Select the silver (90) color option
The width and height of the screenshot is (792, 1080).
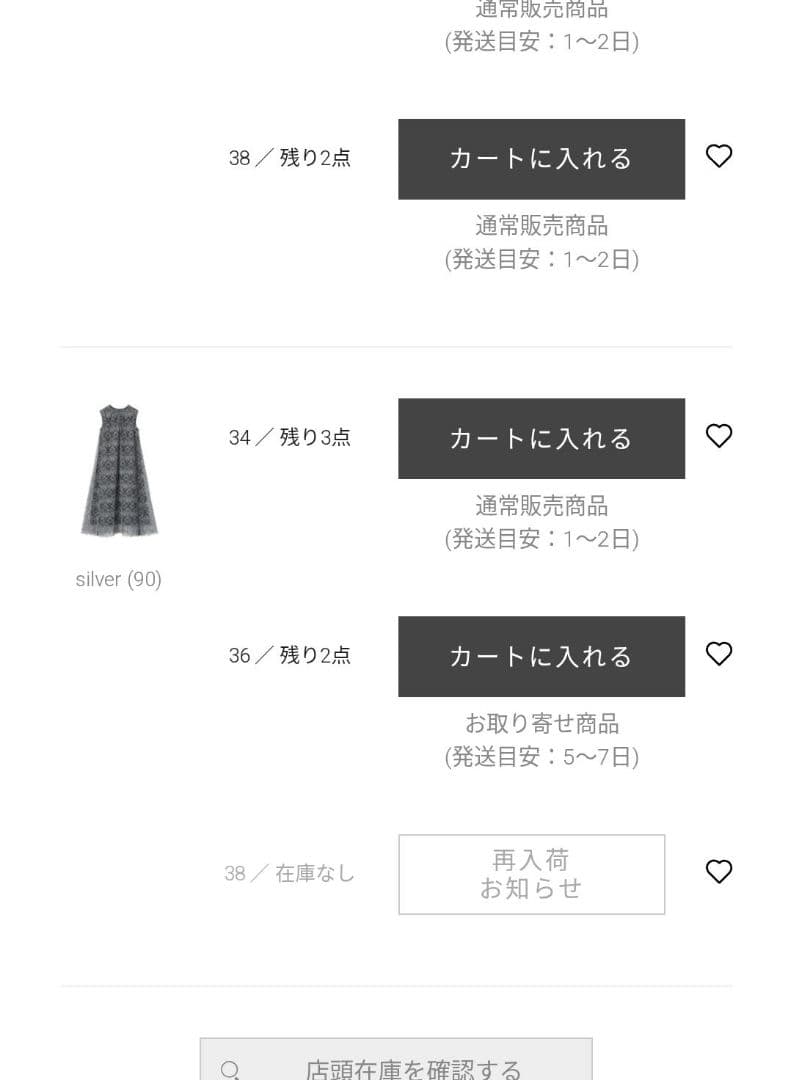point(118,579)
